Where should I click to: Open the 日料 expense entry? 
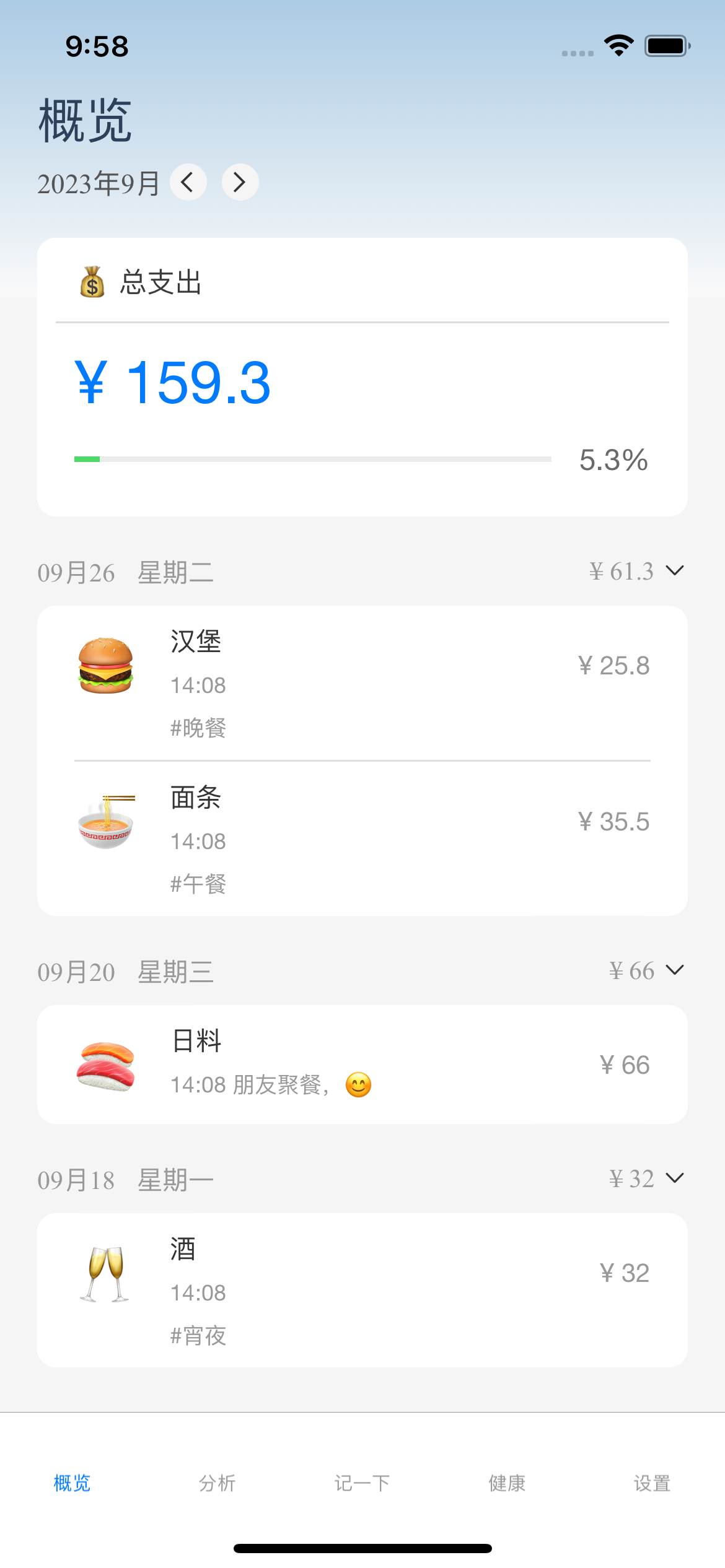(362, 1065)
